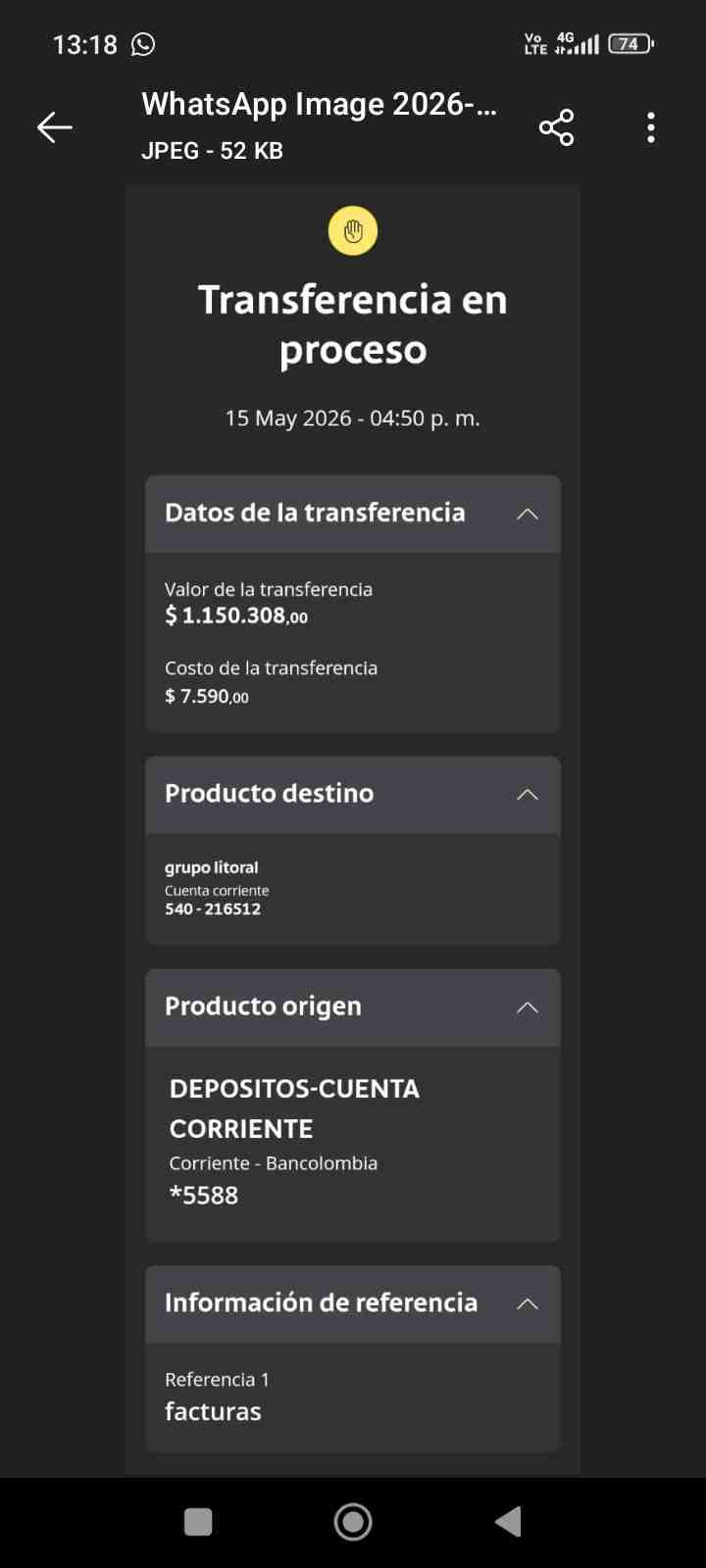Tap the displayed transfer receipt image
Image resolution: width=706 pixels, height=1568 pixels.
click(x=353, y=829)
